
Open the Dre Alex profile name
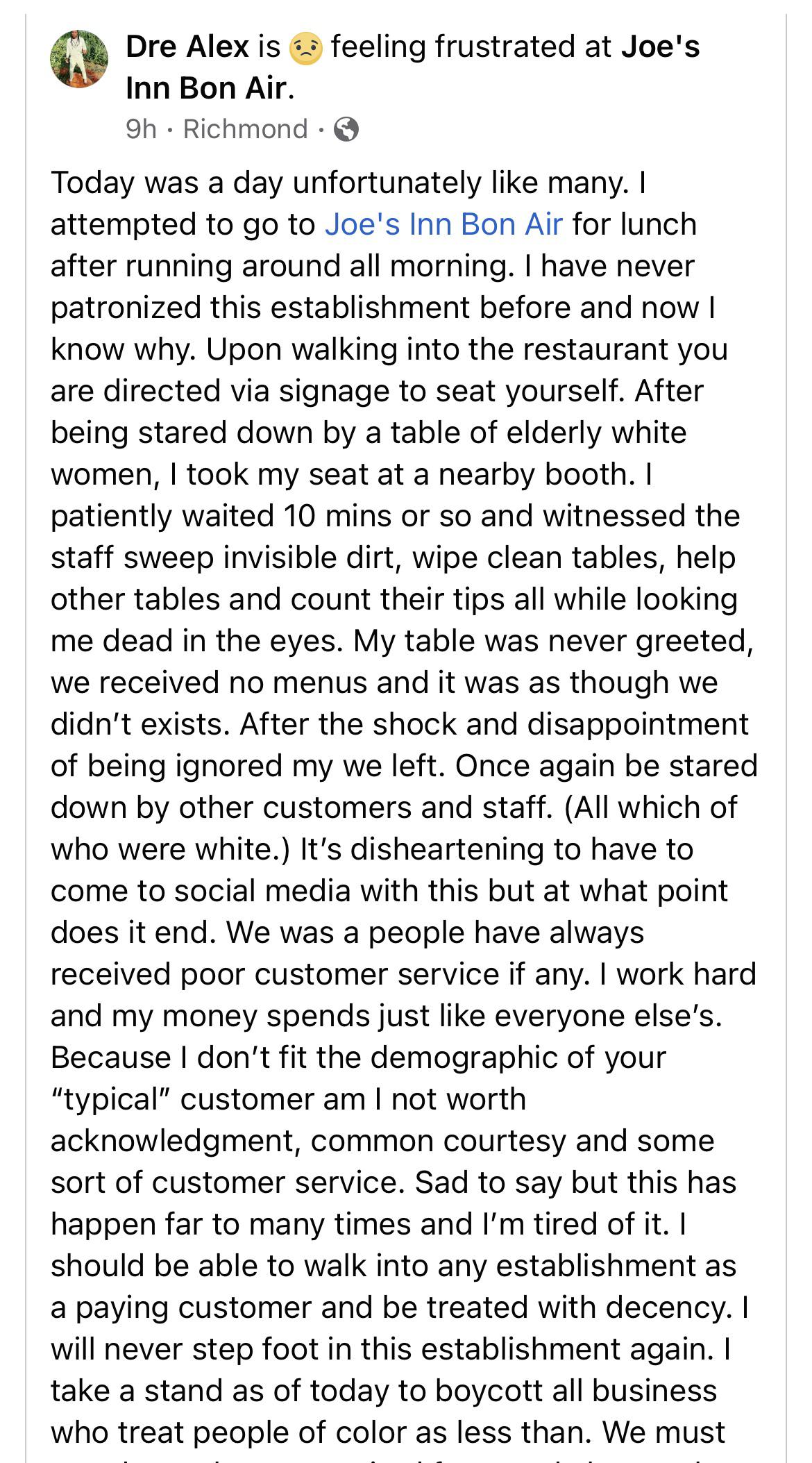187,47
